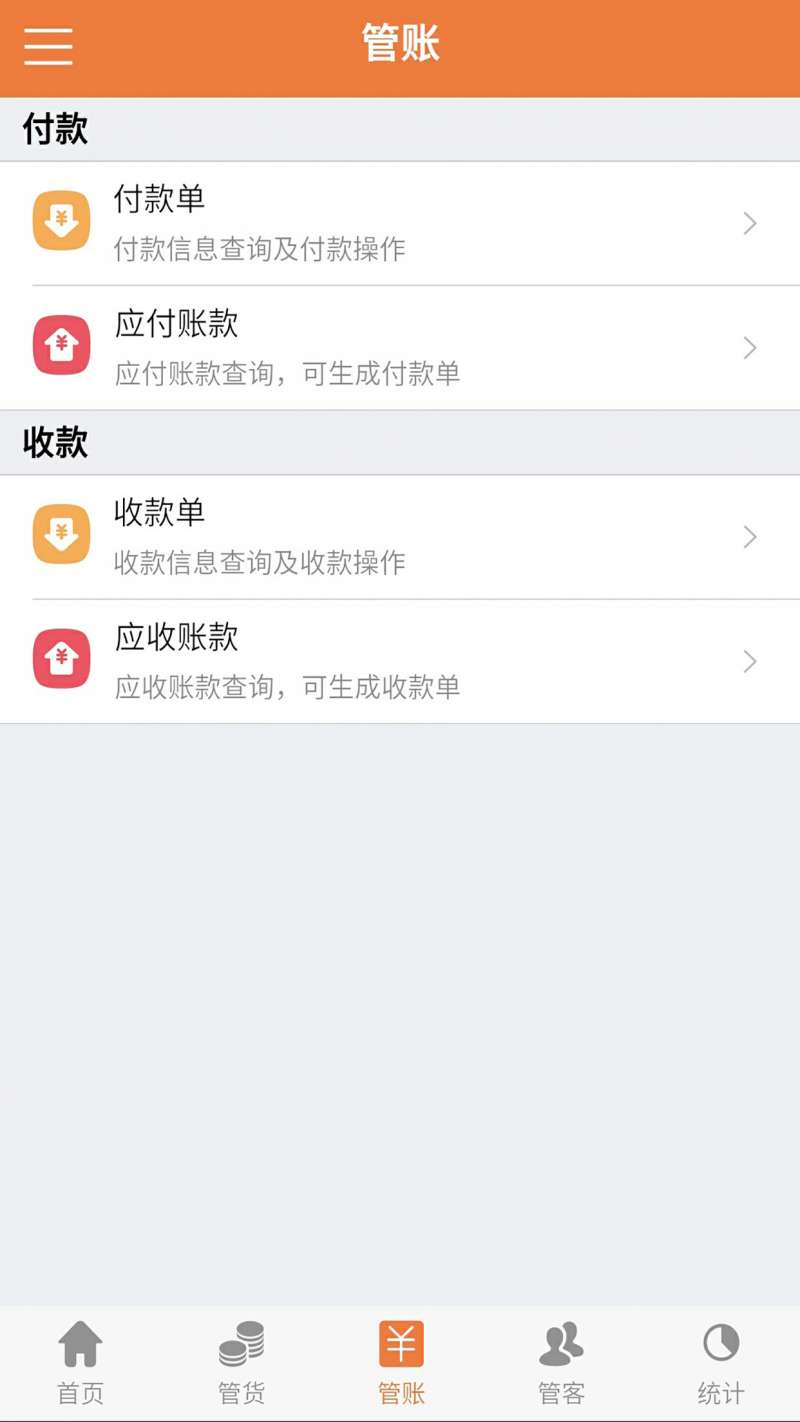Image resolution: width=800 pixels, height=1422 pixels.
Task: Open the 收款单 row
Action: coord(400,537)
